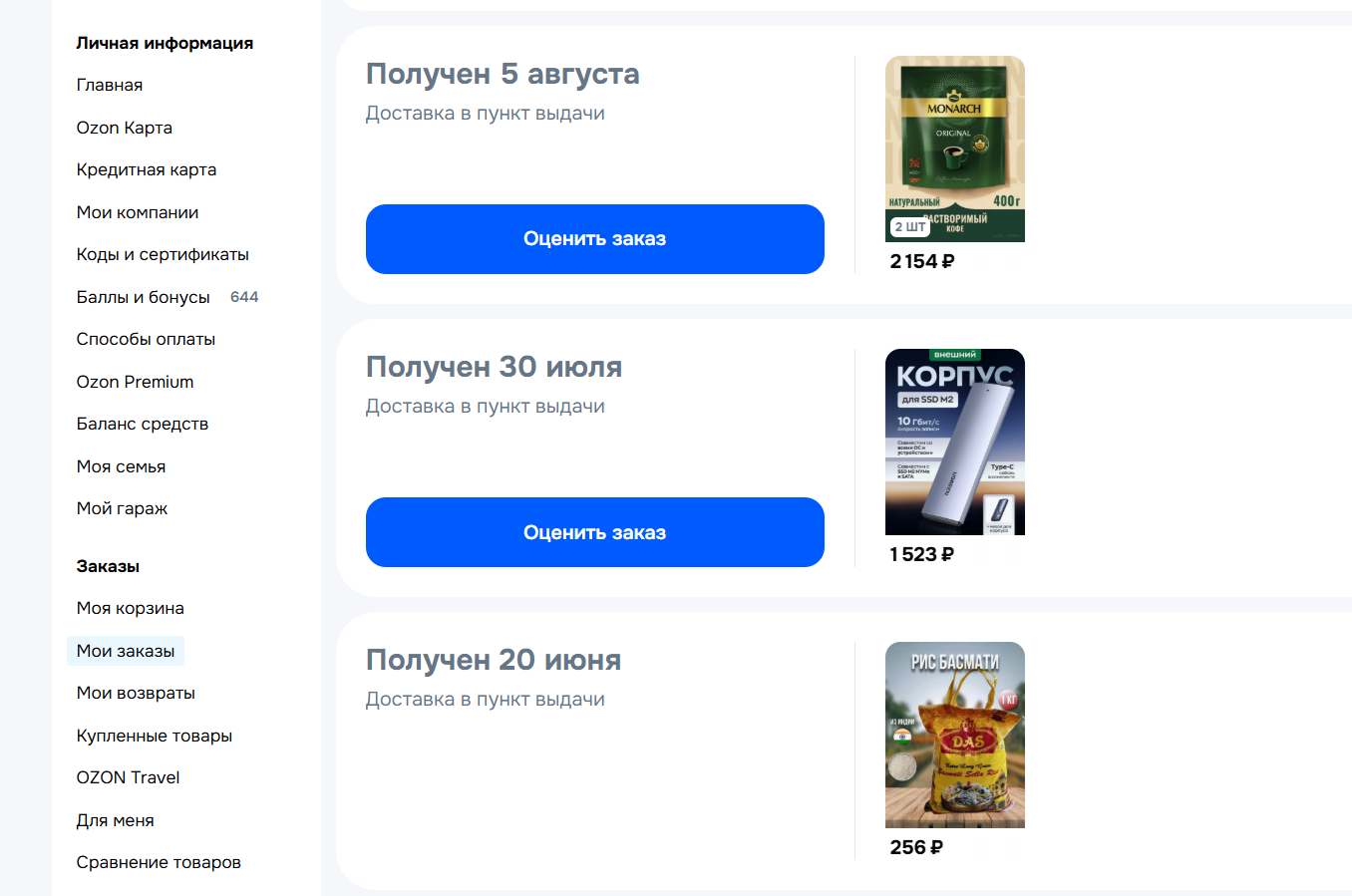This screenshot has height=896, width=1352.
Task: Select Мои компании in the menu
Action: (138, 212)
